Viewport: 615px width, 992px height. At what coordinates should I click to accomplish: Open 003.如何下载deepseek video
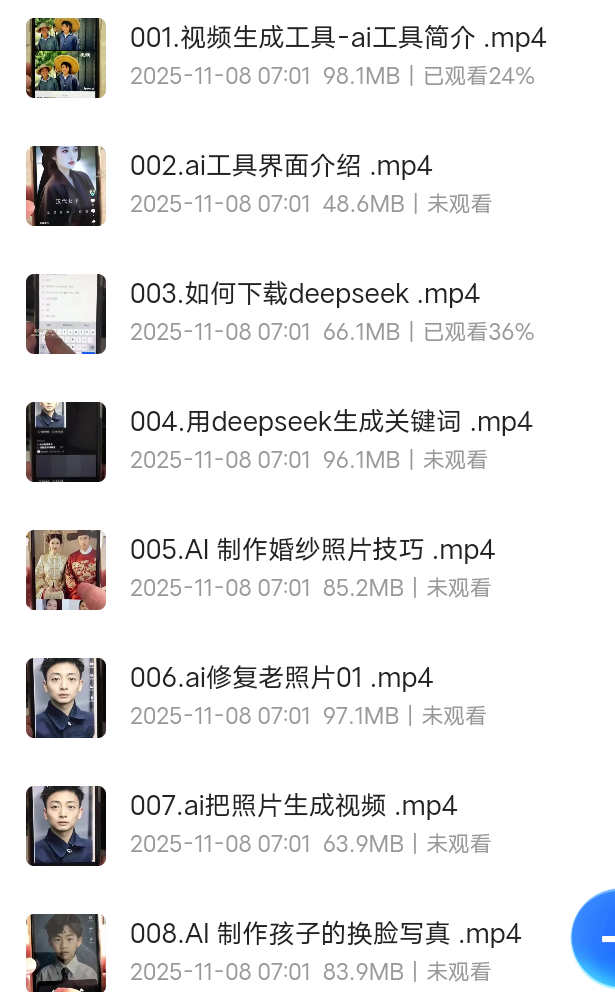(x=305, y=294)
